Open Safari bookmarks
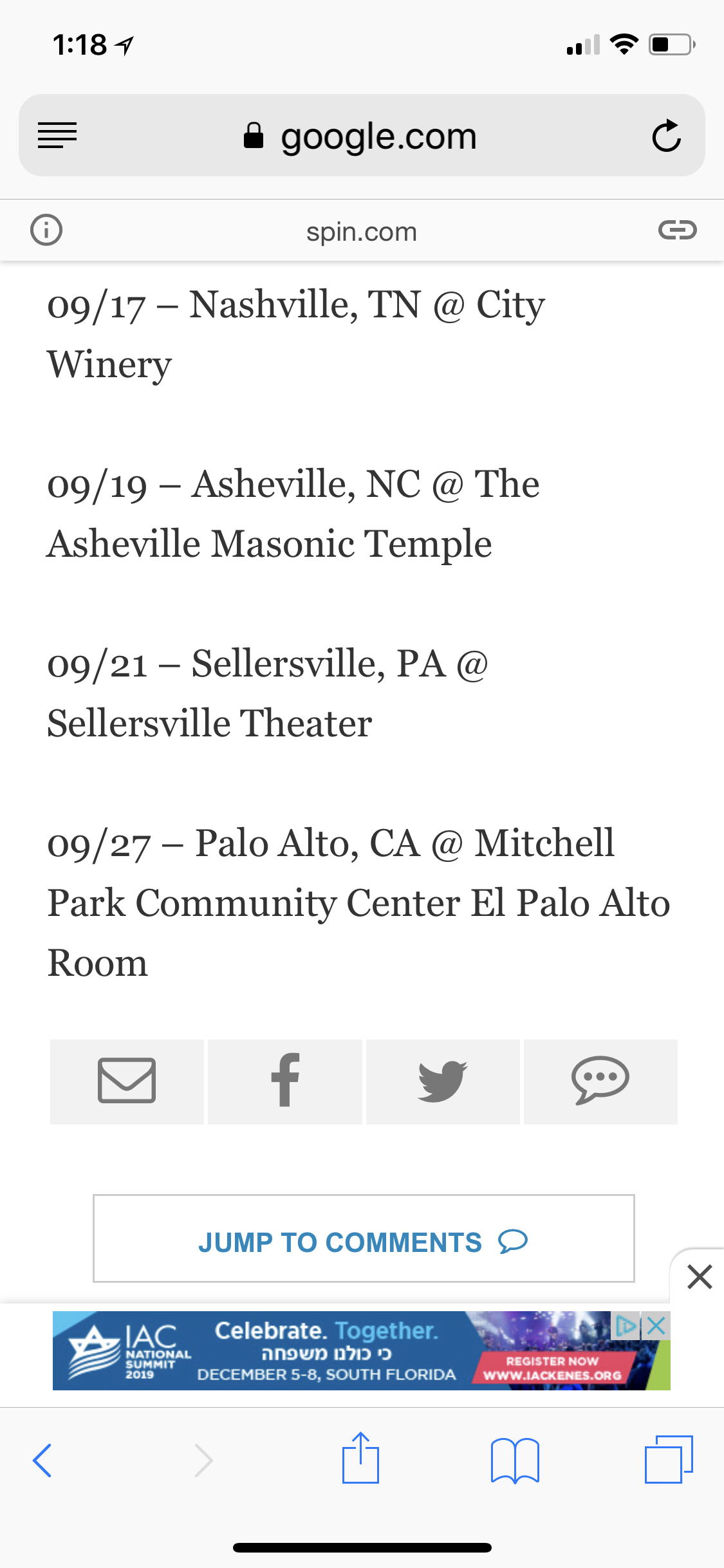 514,1460
